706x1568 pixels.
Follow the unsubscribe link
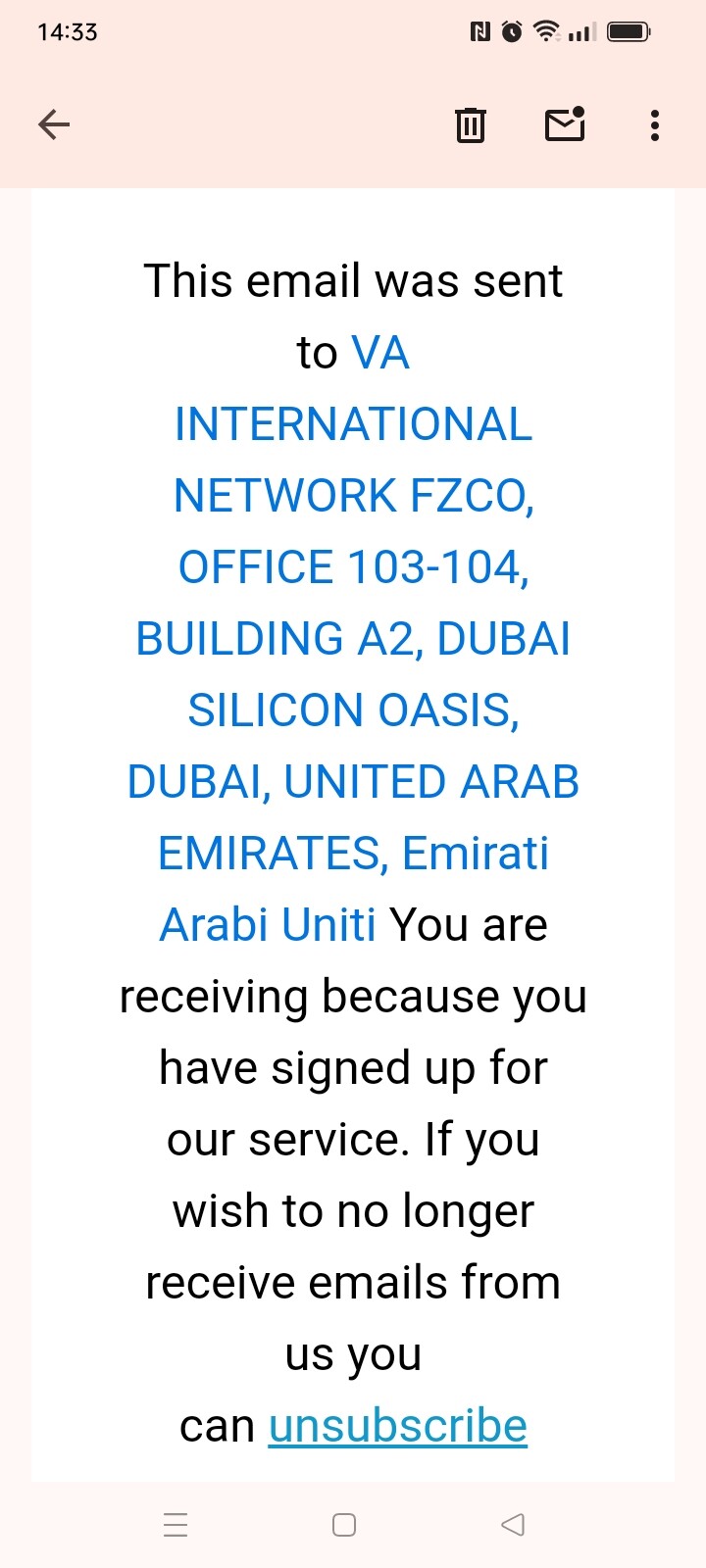tap(398, 1426)
